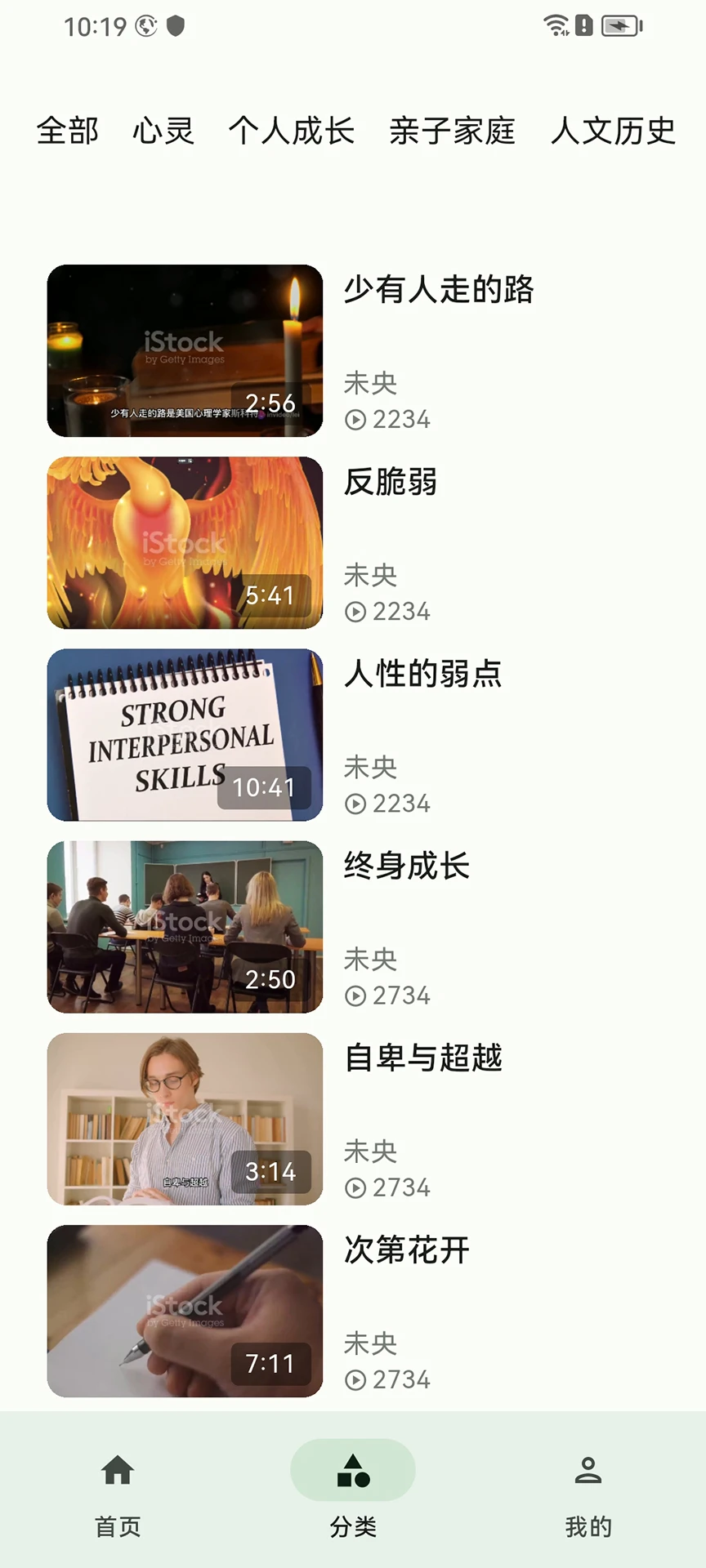Click the play count icon beside 反脆弱
The width and height of the screenshot is (706, 1568).
point(355,611)
